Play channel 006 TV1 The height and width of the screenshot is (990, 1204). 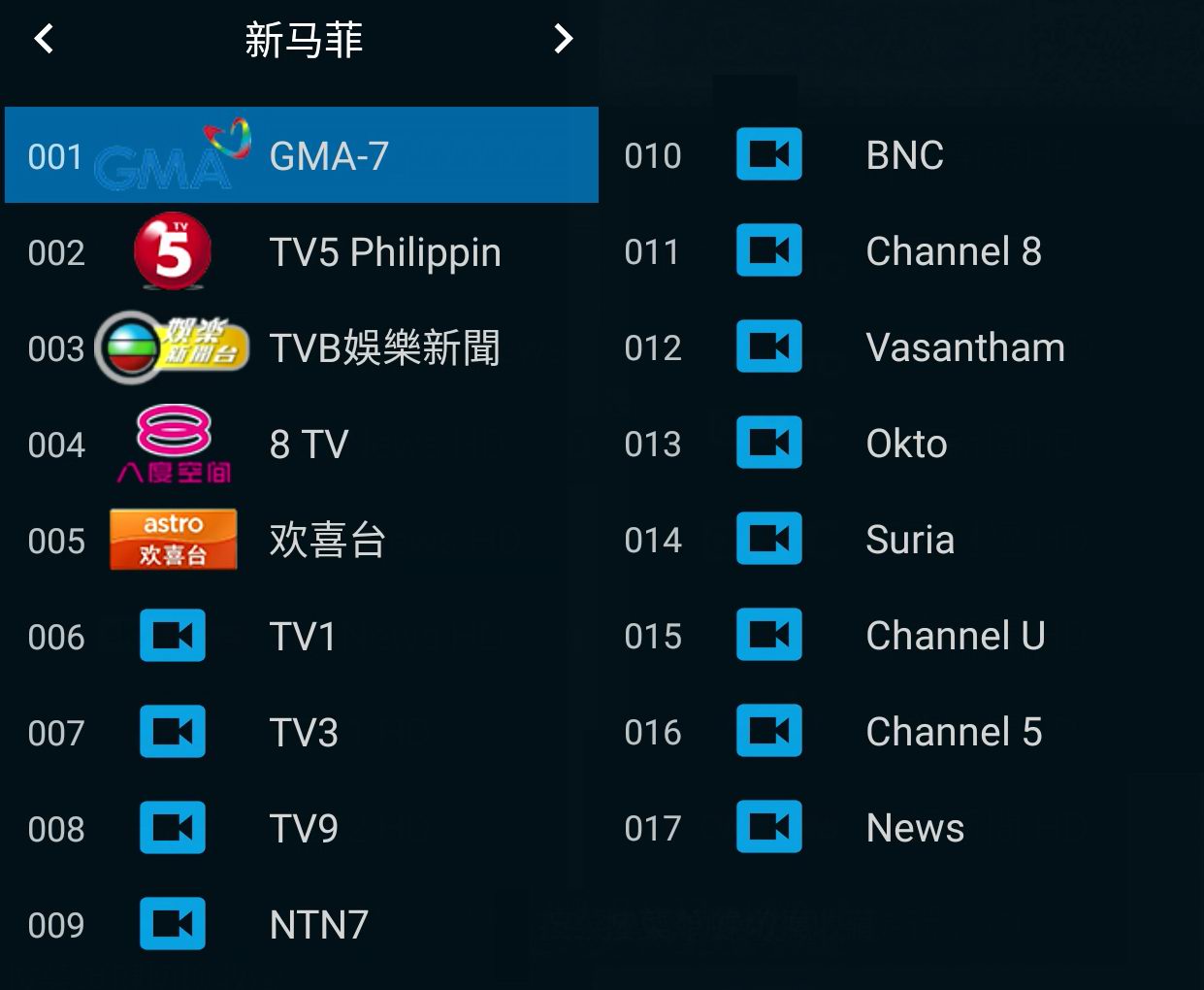(x=301, y=637)
